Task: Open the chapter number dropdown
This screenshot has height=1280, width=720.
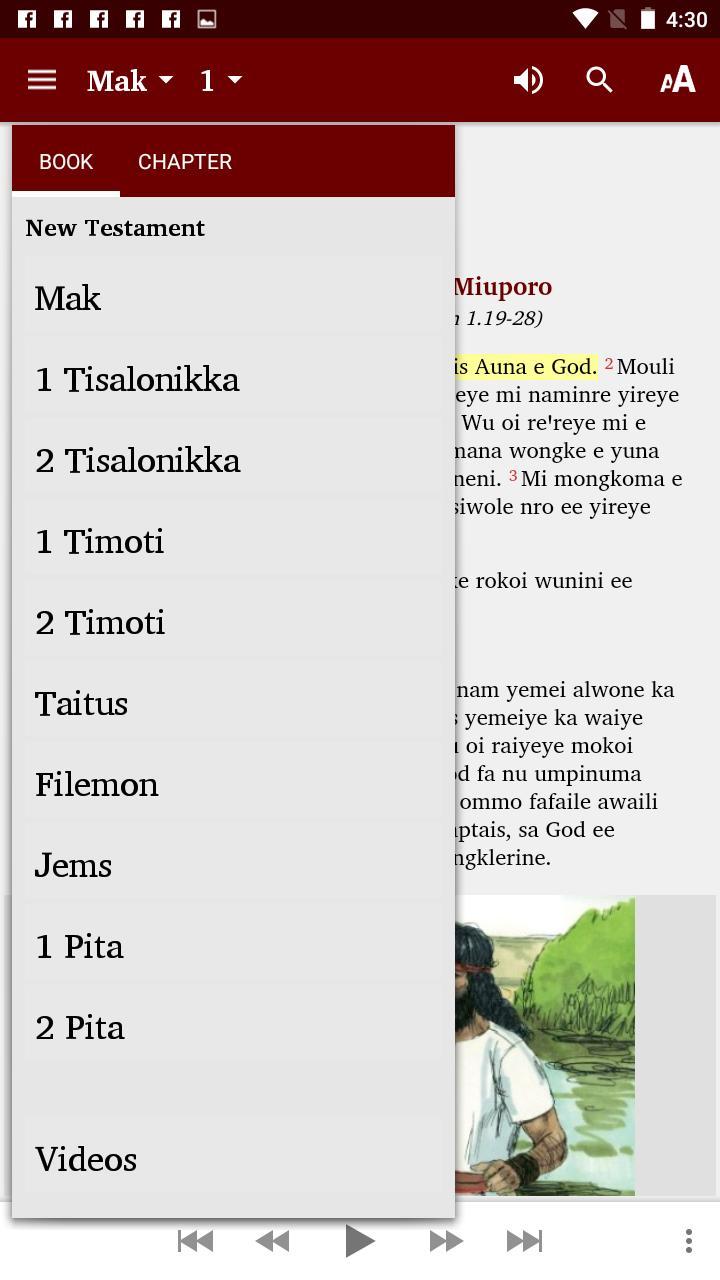Action: tap(218, 80)
